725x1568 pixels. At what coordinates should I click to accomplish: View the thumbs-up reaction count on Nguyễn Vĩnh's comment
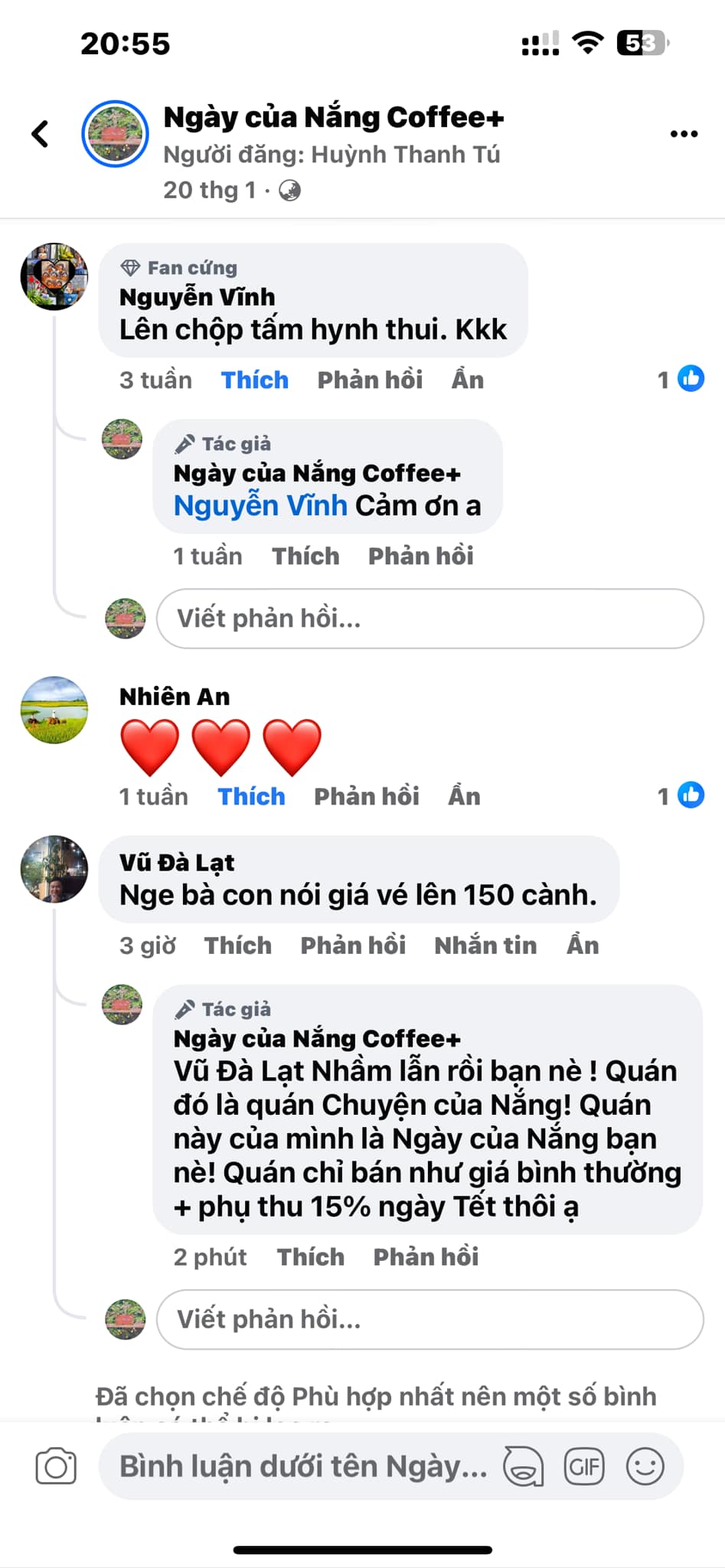click(x=677, y=378)
